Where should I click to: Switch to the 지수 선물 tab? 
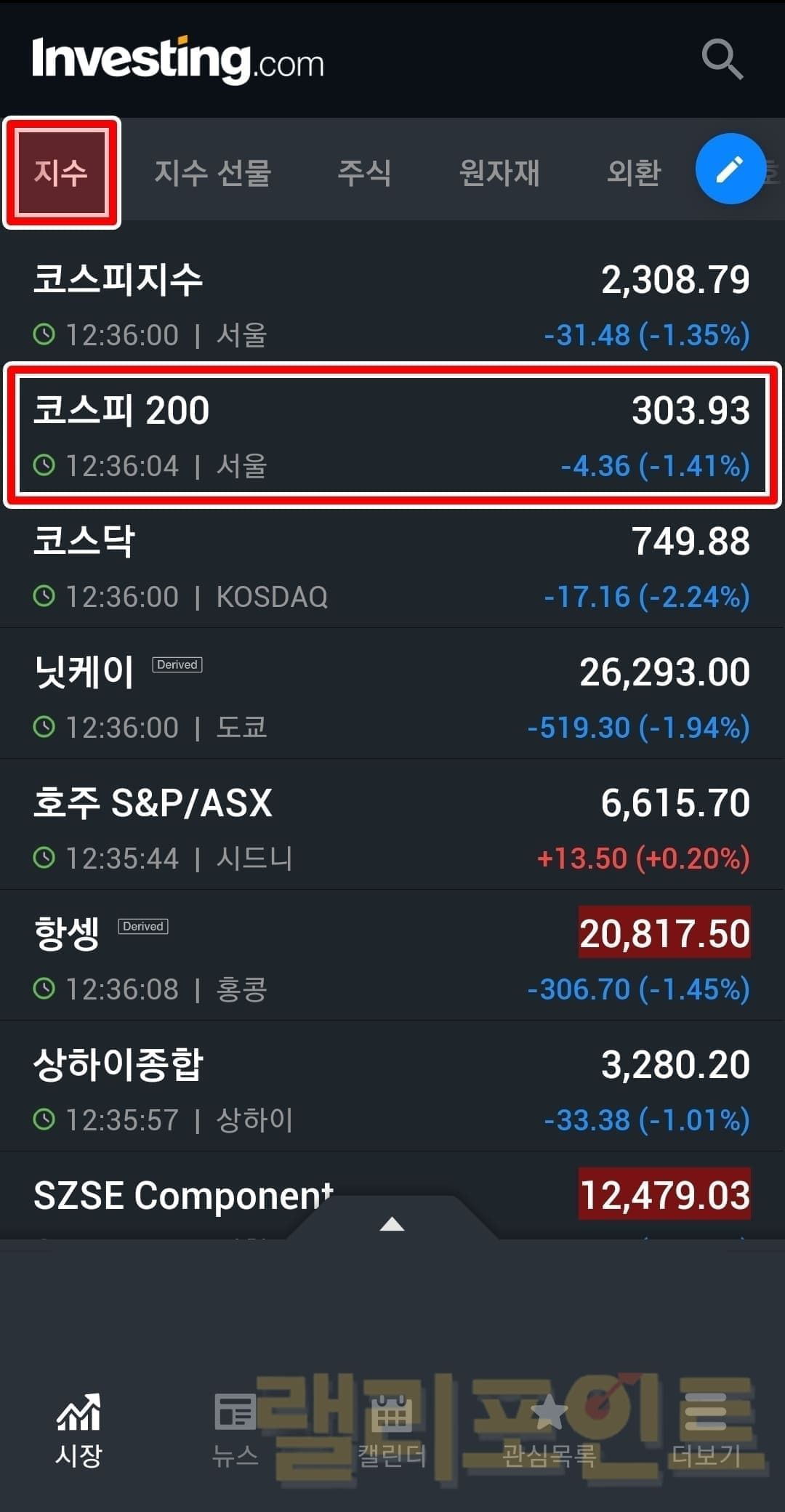pyautogui.click(x=212, y=173)
